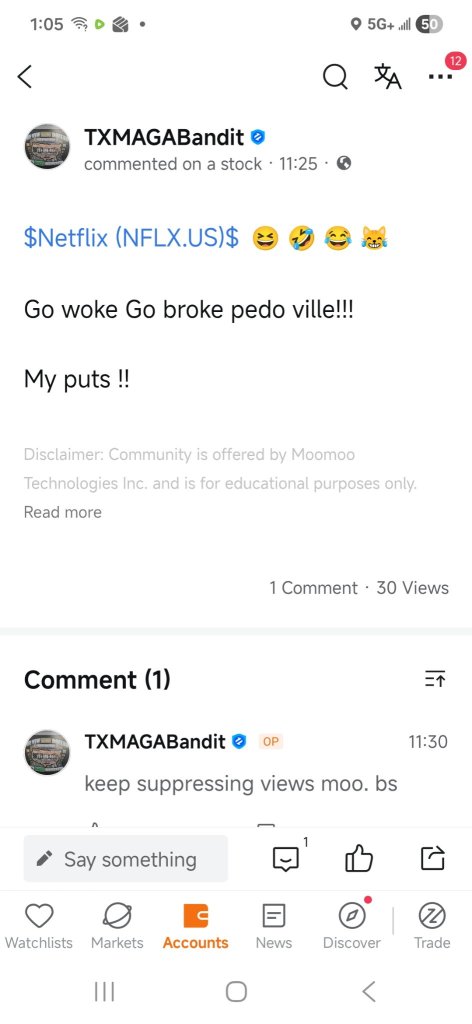Image resolution: width=472 pixels, height=1024 pixels.
Task: Switch to the Watchlists tab
Action: pyautogui.click(x=39, y=927)
